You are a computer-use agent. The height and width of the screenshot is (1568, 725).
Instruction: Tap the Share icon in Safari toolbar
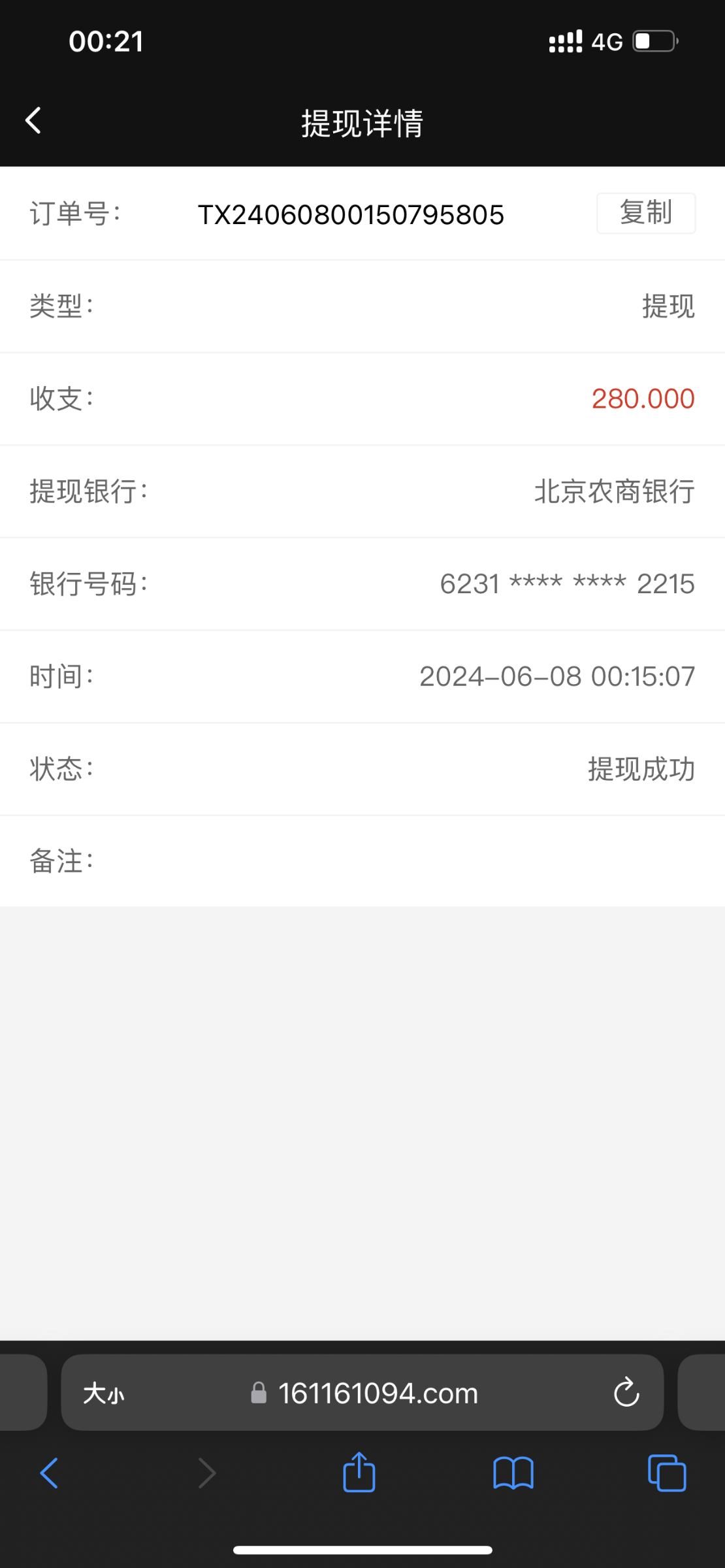click(x=358, y=1472)
